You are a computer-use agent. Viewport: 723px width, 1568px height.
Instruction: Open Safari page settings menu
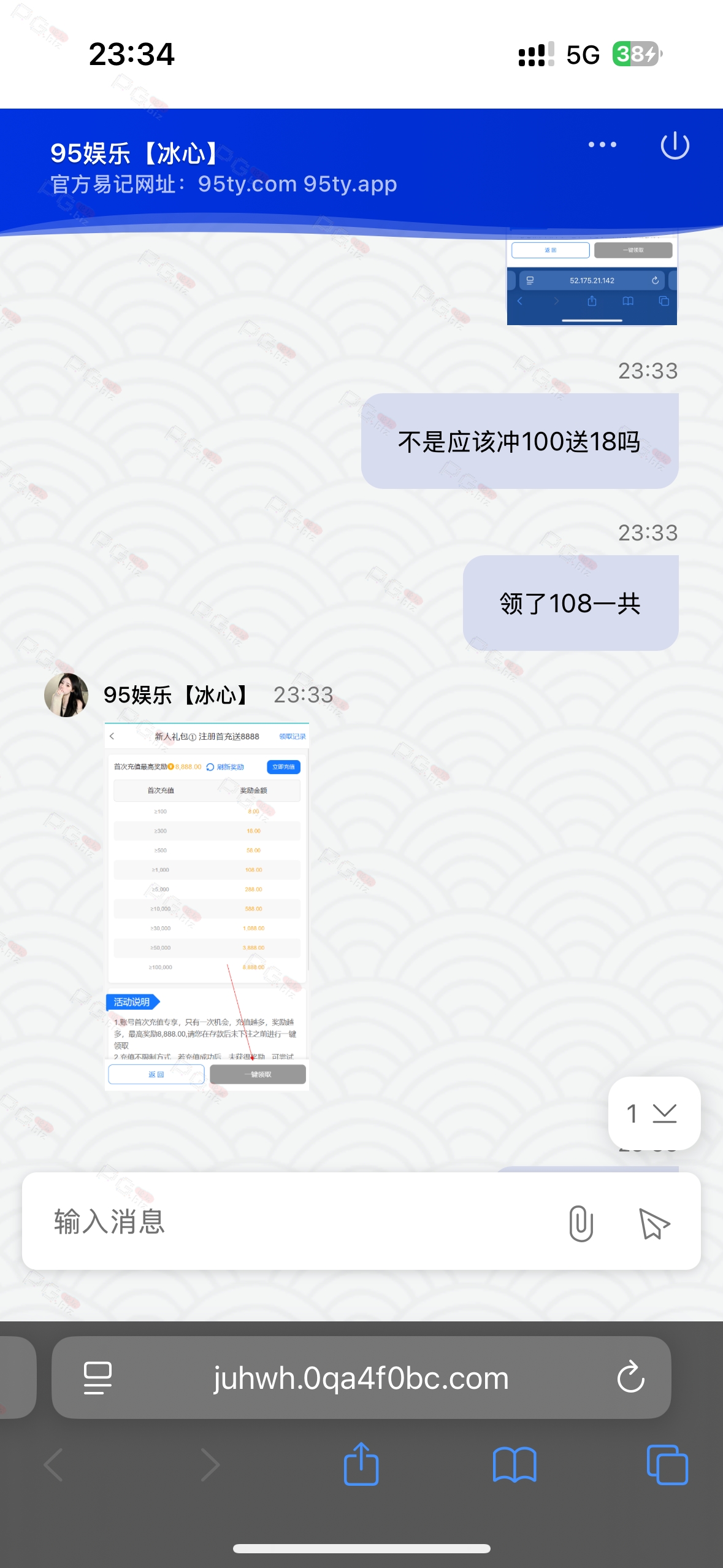[98, 1378]
